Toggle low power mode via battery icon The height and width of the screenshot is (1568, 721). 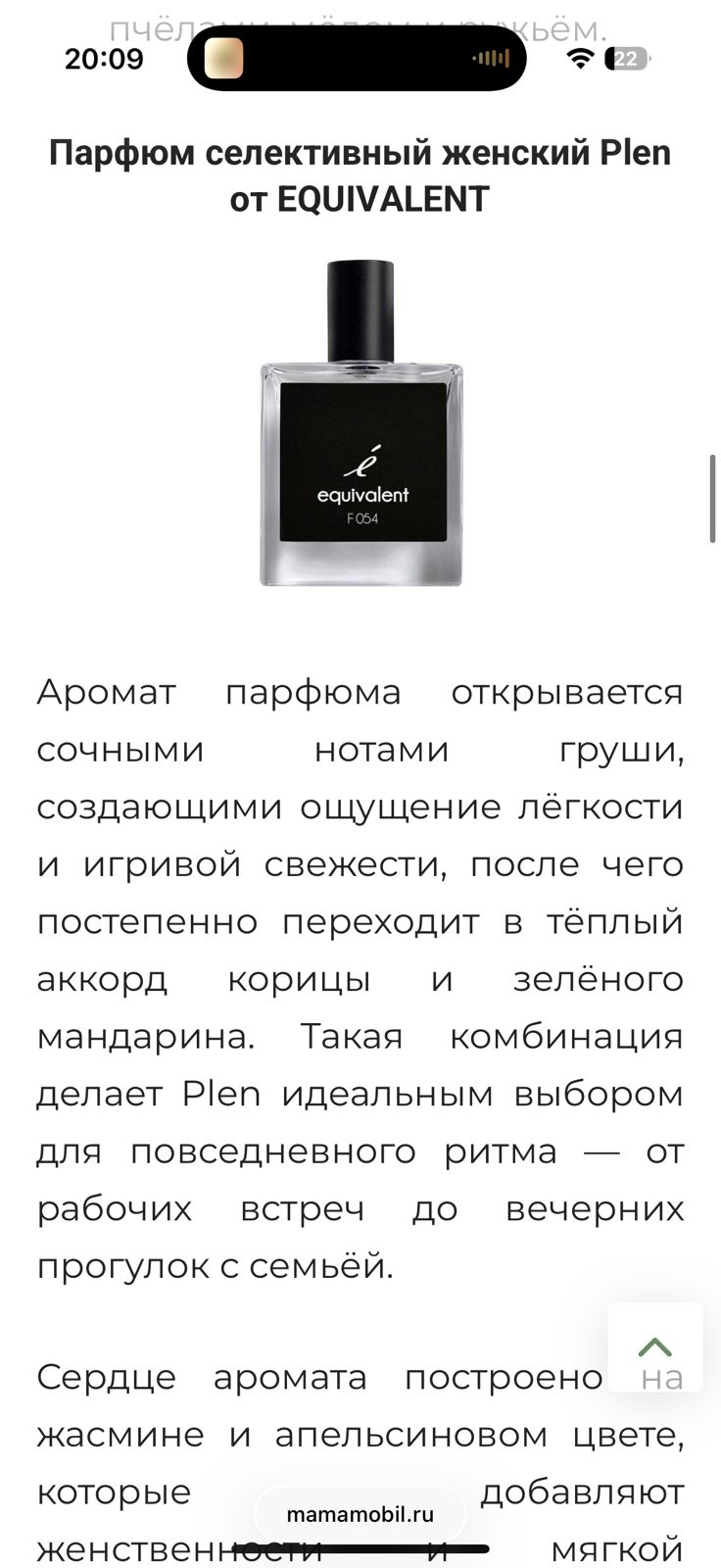tap(628, 59)
